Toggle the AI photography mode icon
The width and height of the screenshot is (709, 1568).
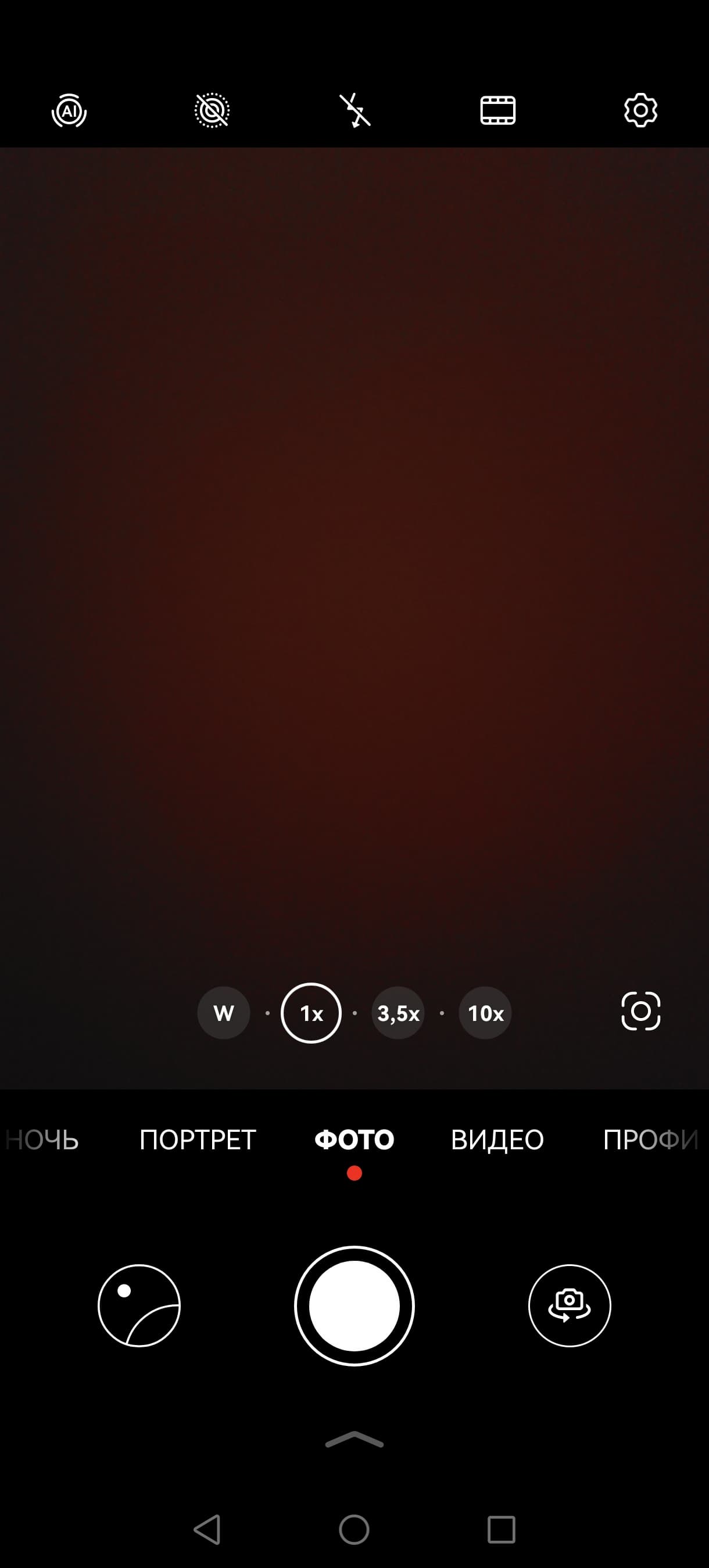tap(69, 111)
